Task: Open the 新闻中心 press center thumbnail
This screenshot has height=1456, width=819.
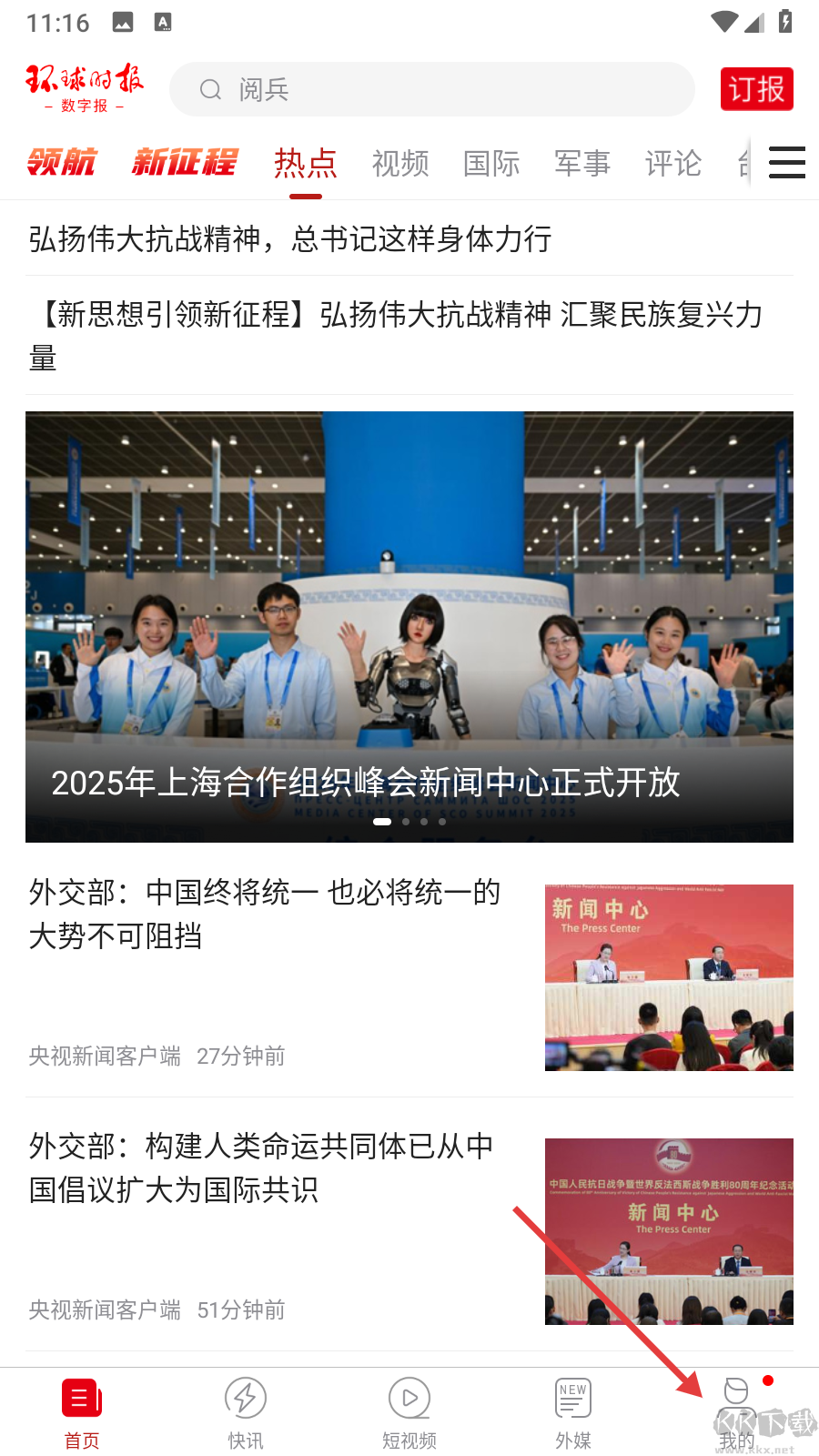Action: click(669, 976)
